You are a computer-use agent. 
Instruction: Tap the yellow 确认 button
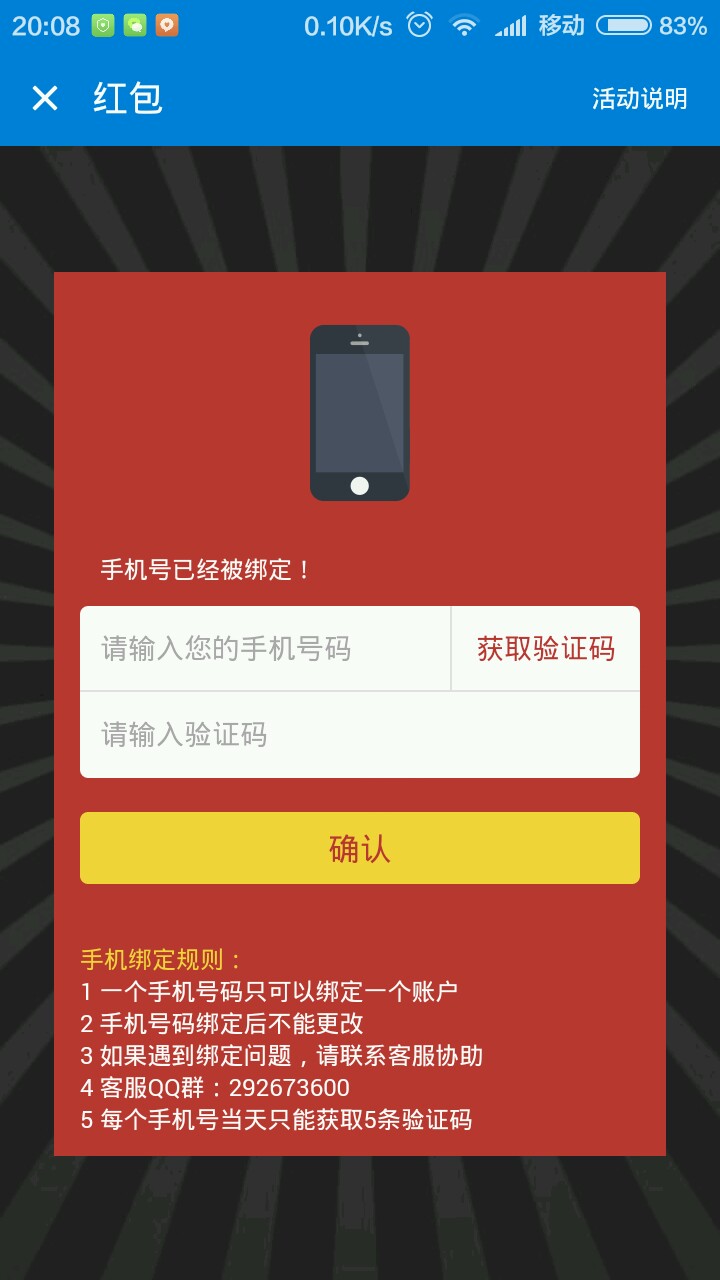click(x=360, y=848)
